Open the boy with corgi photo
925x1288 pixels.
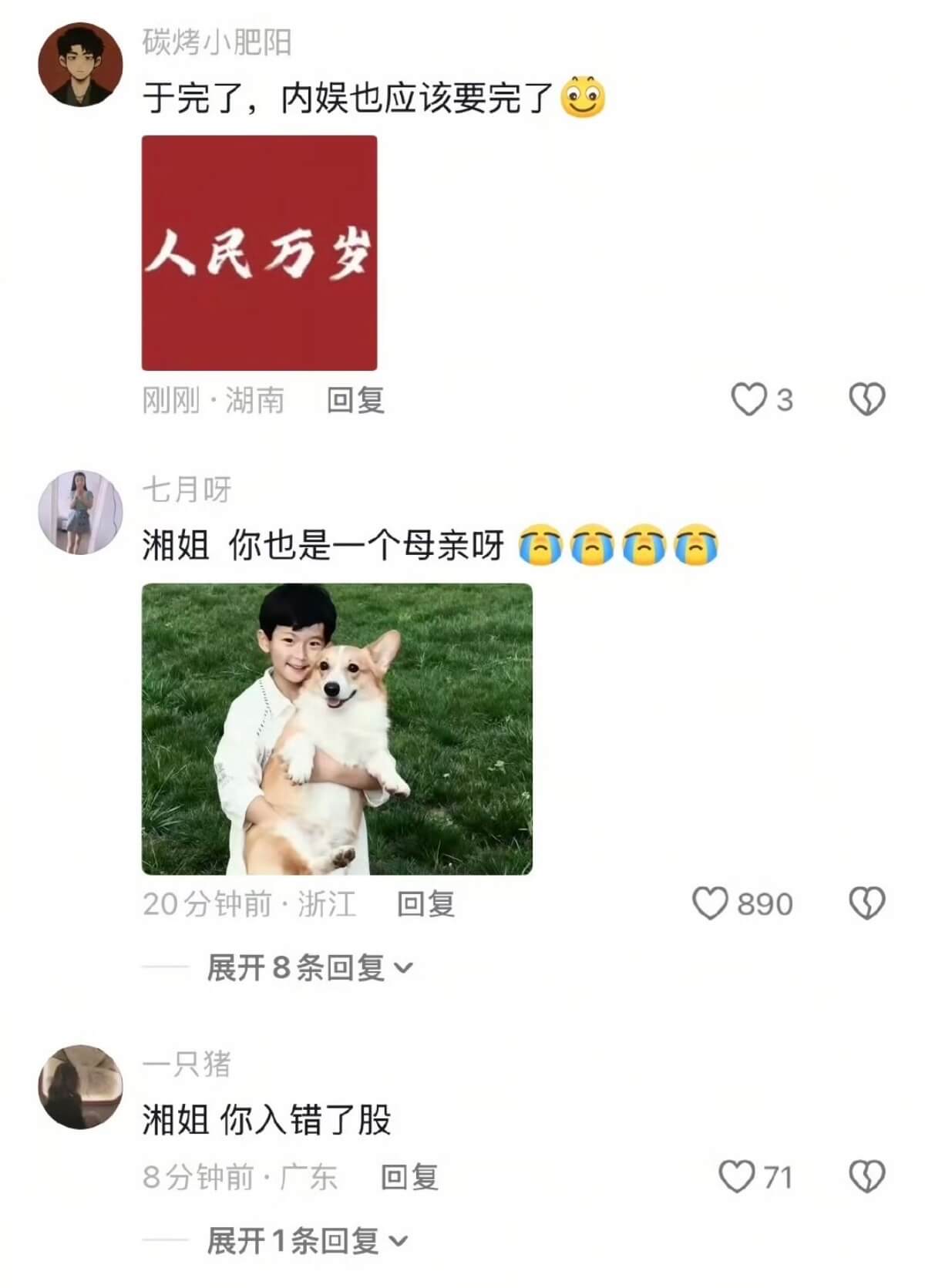tap(337, 729)
